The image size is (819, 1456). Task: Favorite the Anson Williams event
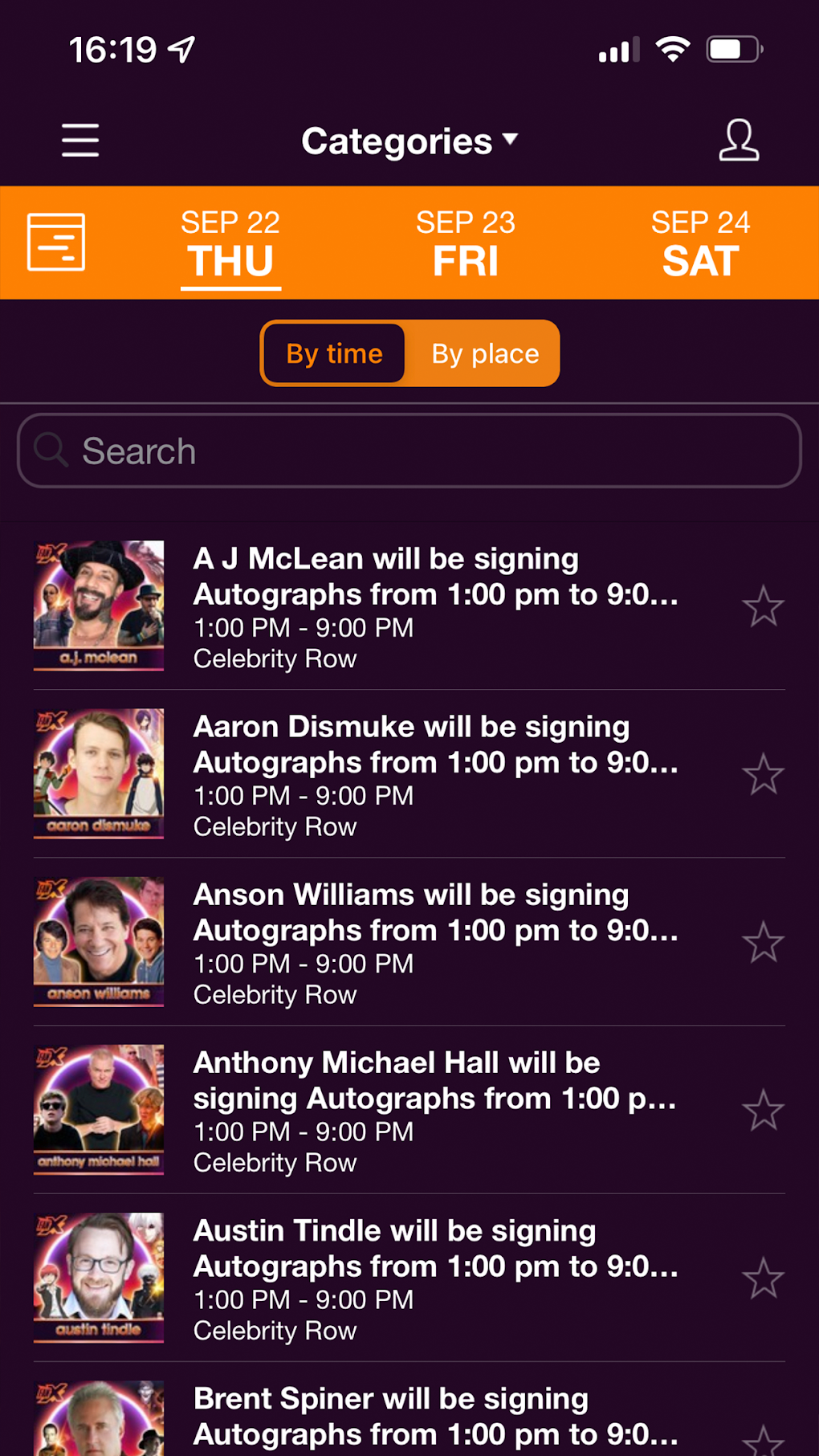pos(763,943)
